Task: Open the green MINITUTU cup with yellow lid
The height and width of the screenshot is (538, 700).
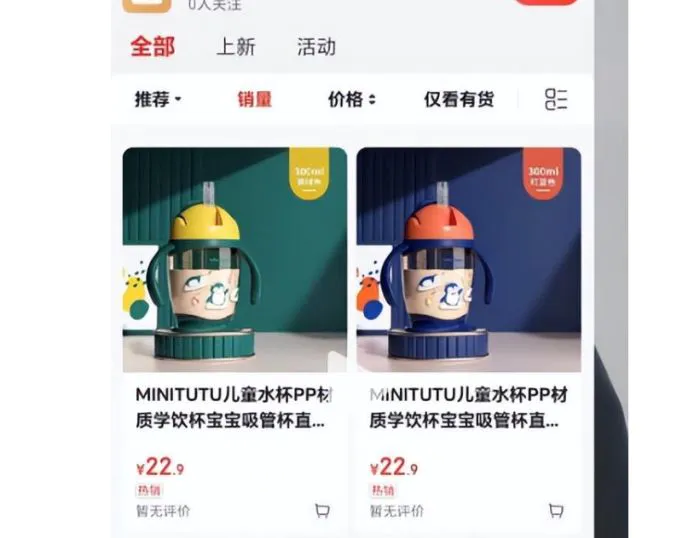Action: (235, 260)
